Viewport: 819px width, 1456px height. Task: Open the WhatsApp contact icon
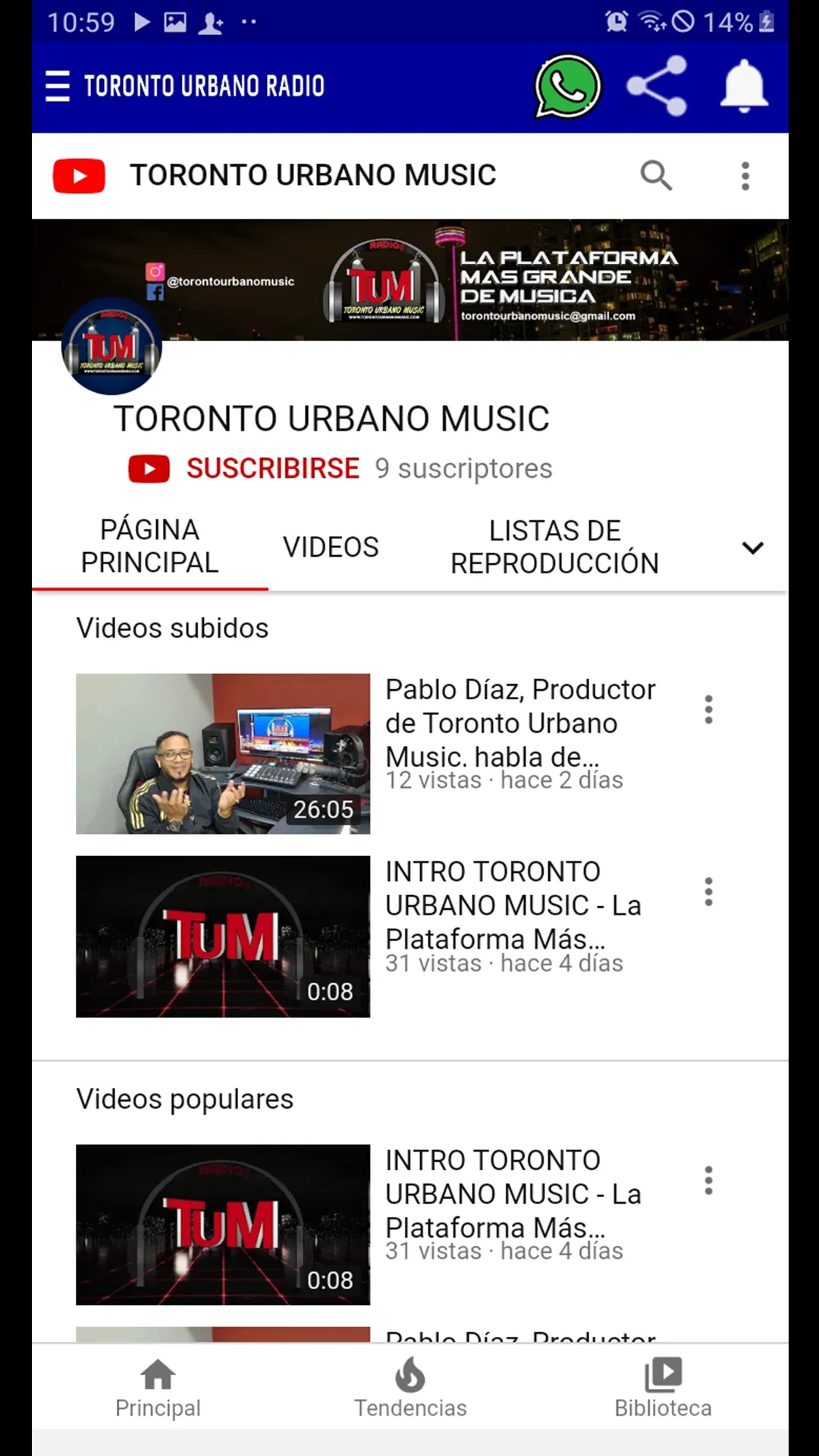coord(567,86)
